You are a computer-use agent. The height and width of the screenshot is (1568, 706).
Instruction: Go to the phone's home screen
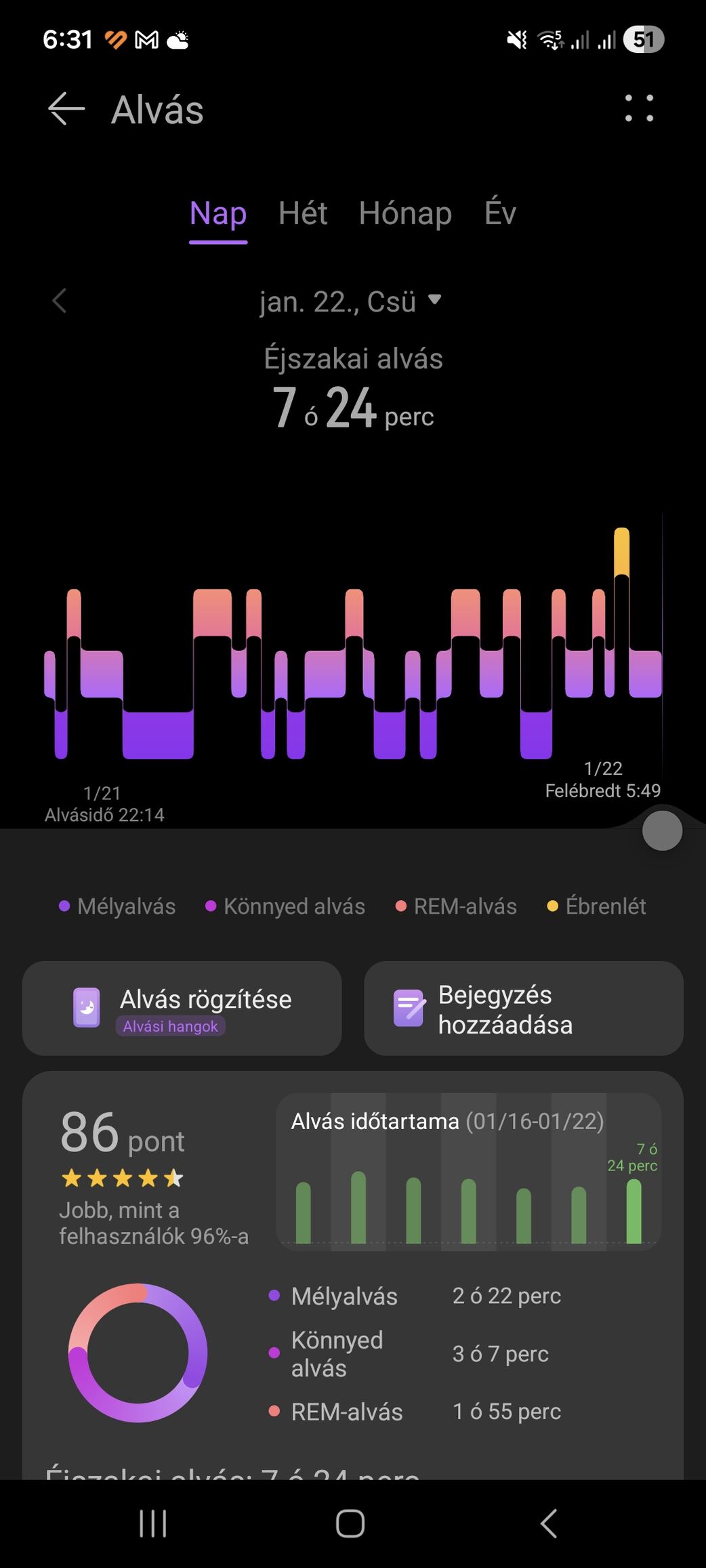point(350,1524)
